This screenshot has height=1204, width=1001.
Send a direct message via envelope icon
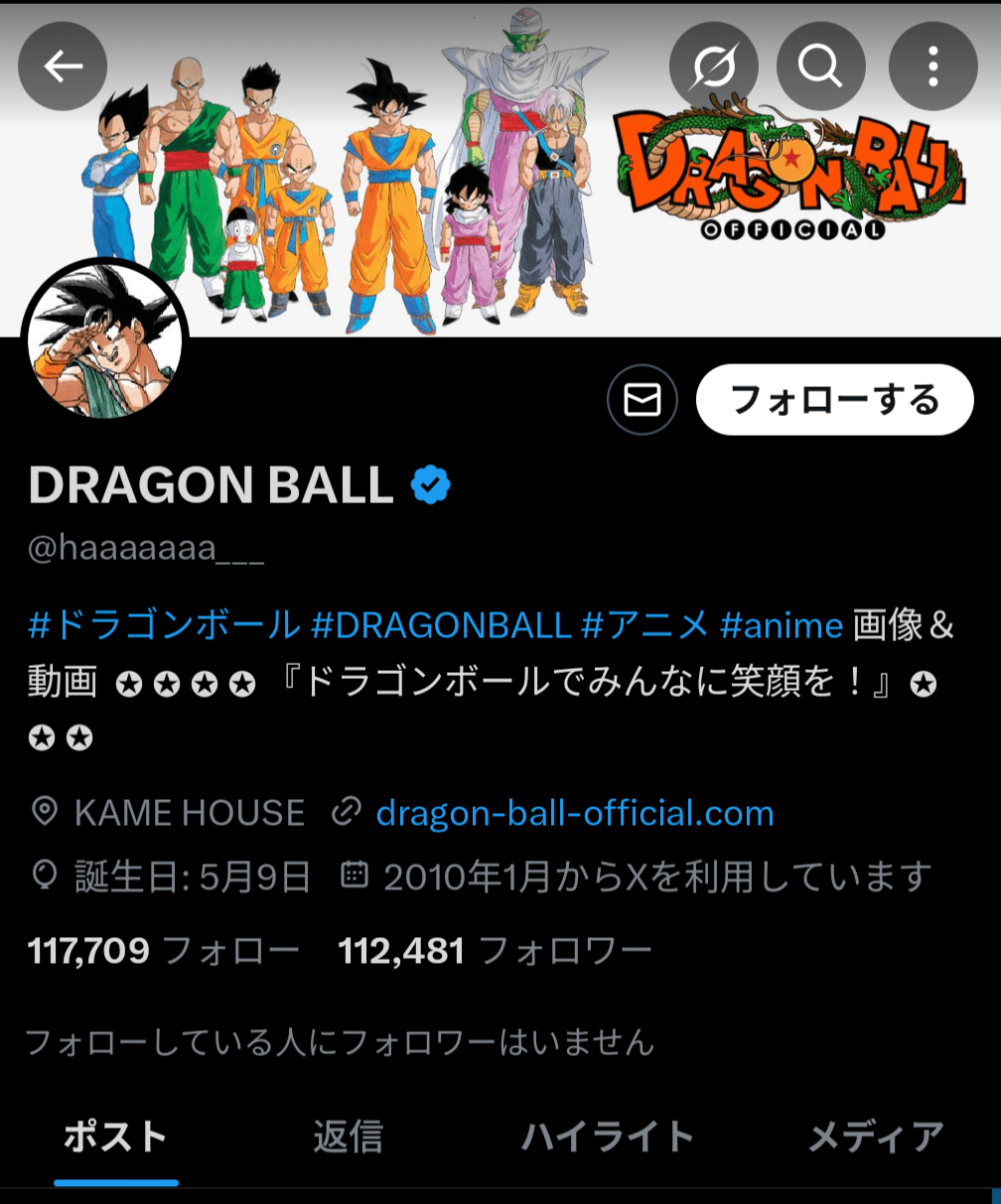[642, 400]
